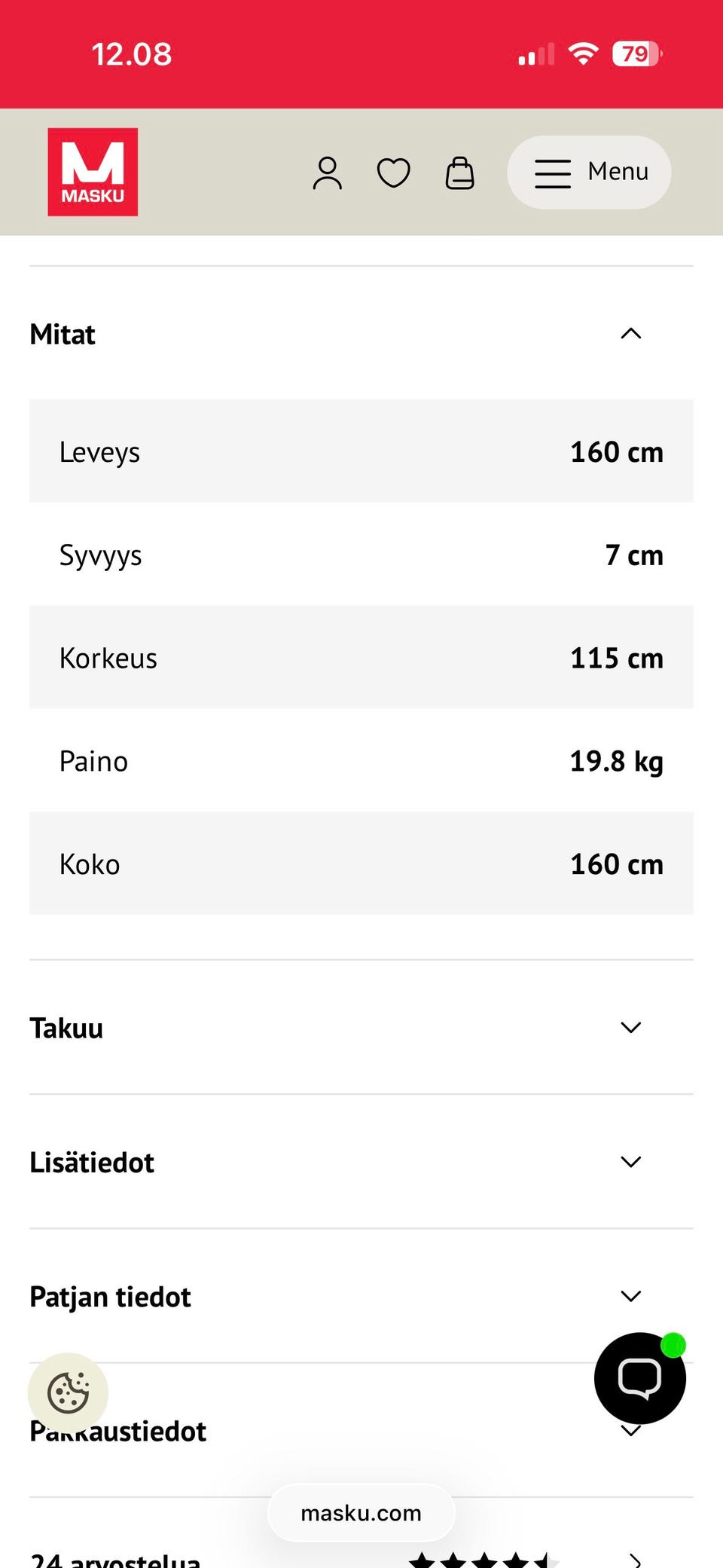Open the Menu button
The height and width of the screenshot is (1568, 723).
click(x=589, y=173)
